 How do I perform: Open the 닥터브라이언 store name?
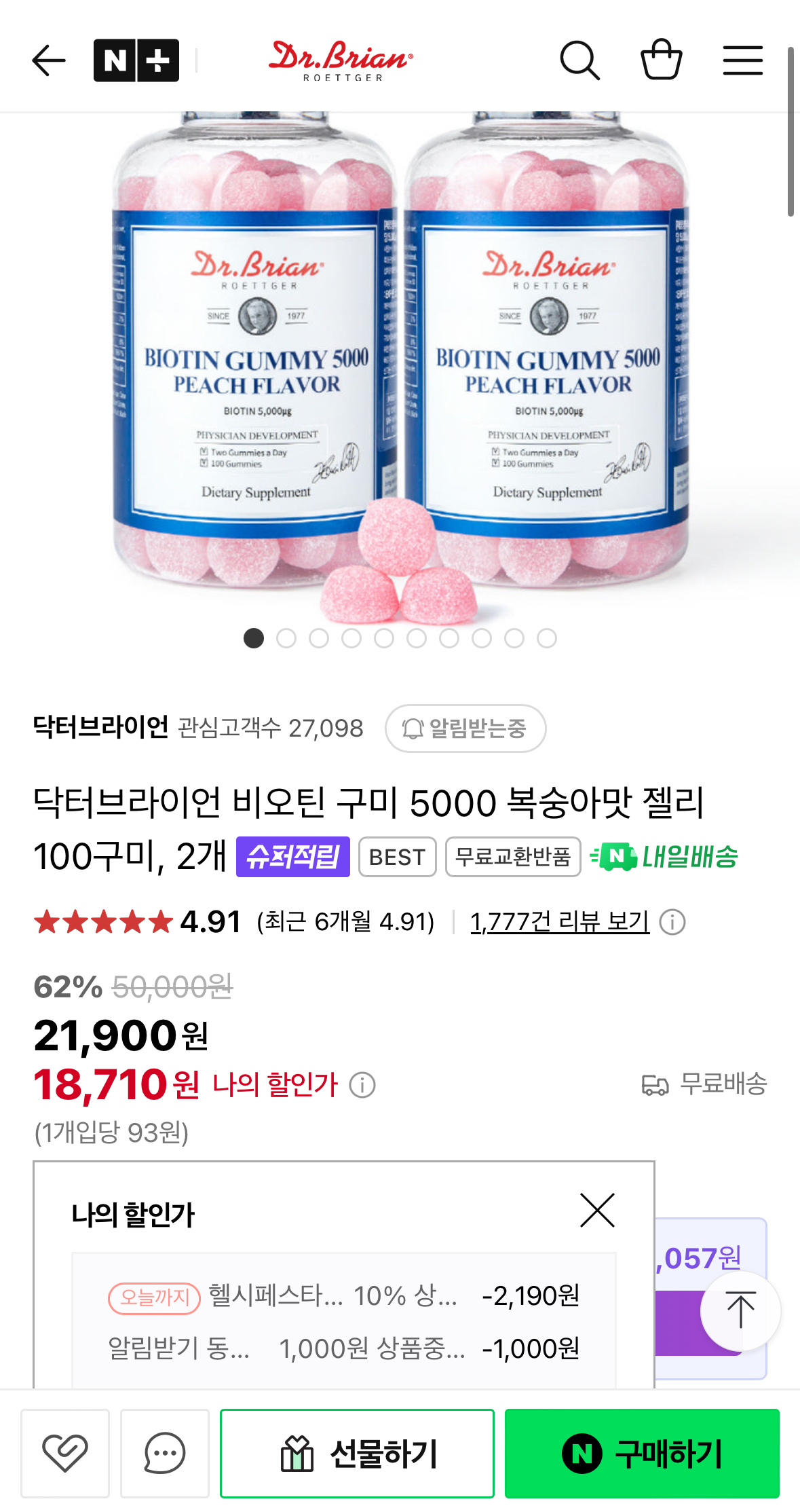coord(101,728)
